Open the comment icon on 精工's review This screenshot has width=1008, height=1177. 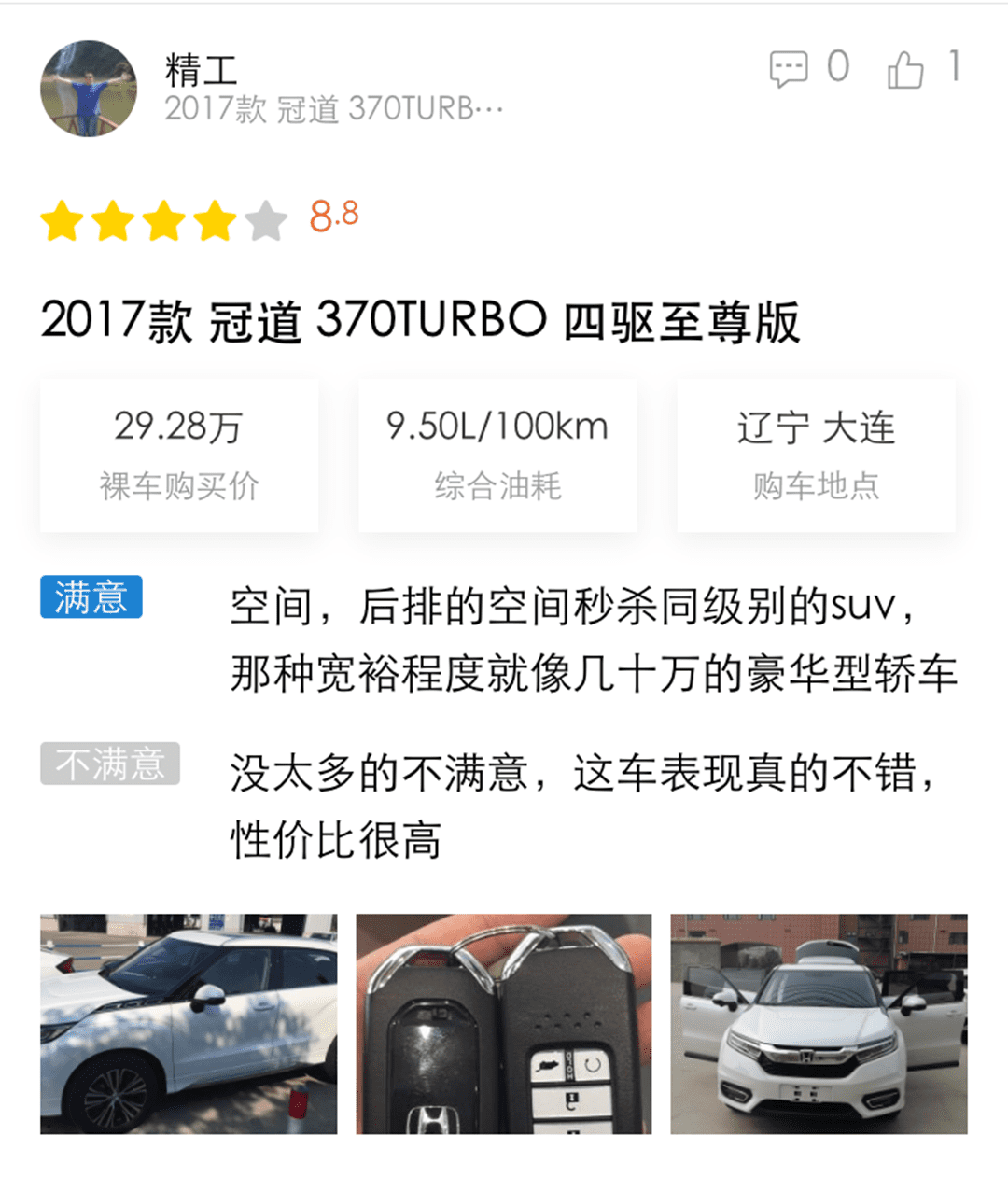[x=788, y=69]
